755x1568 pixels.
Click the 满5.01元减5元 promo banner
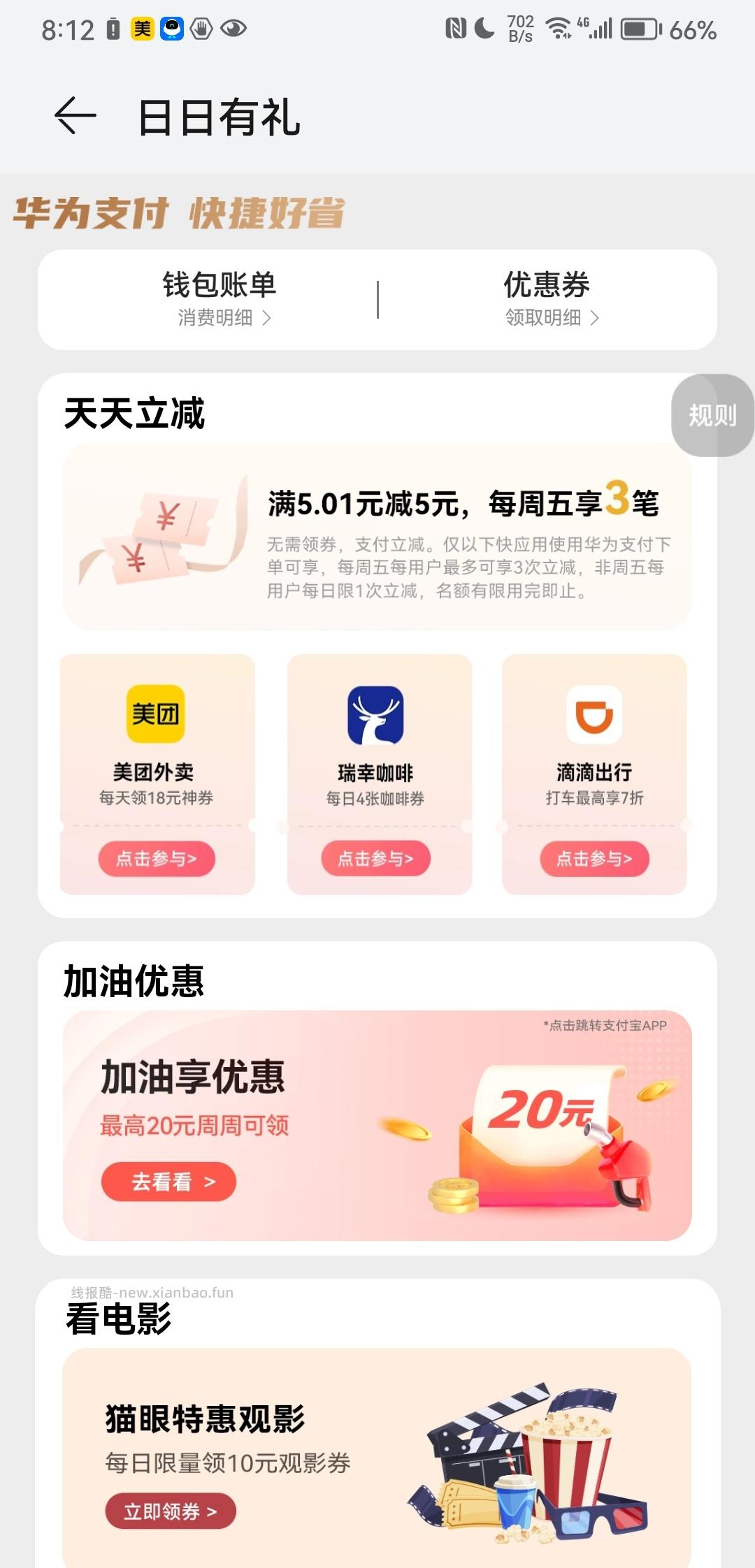(x=376, y=538)
